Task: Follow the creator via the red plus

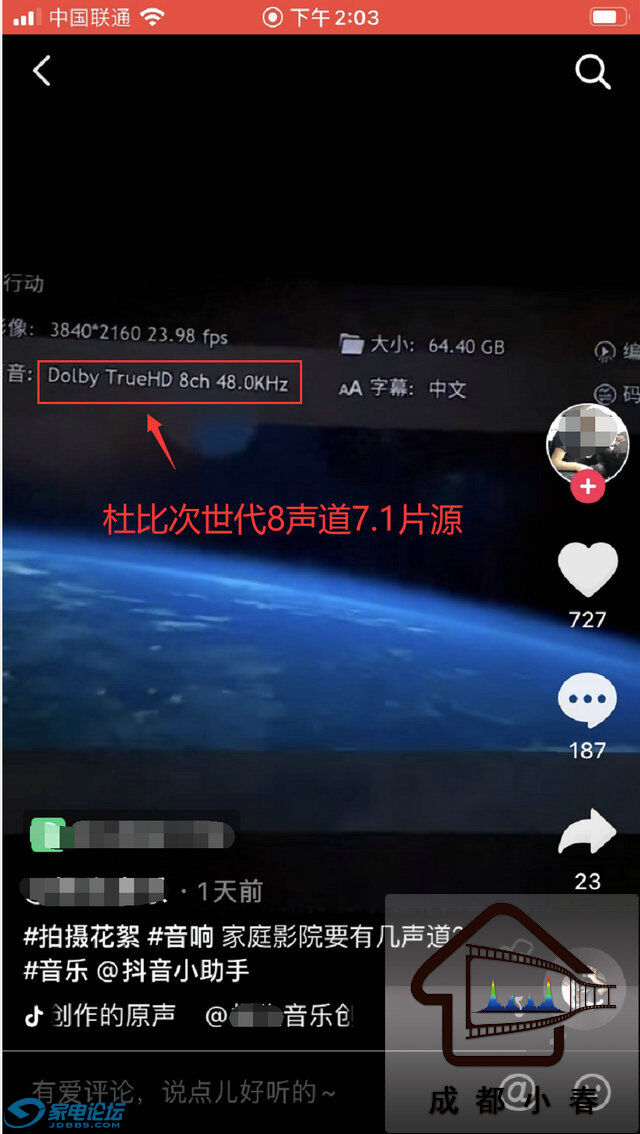Action: (x=587, y=487)
